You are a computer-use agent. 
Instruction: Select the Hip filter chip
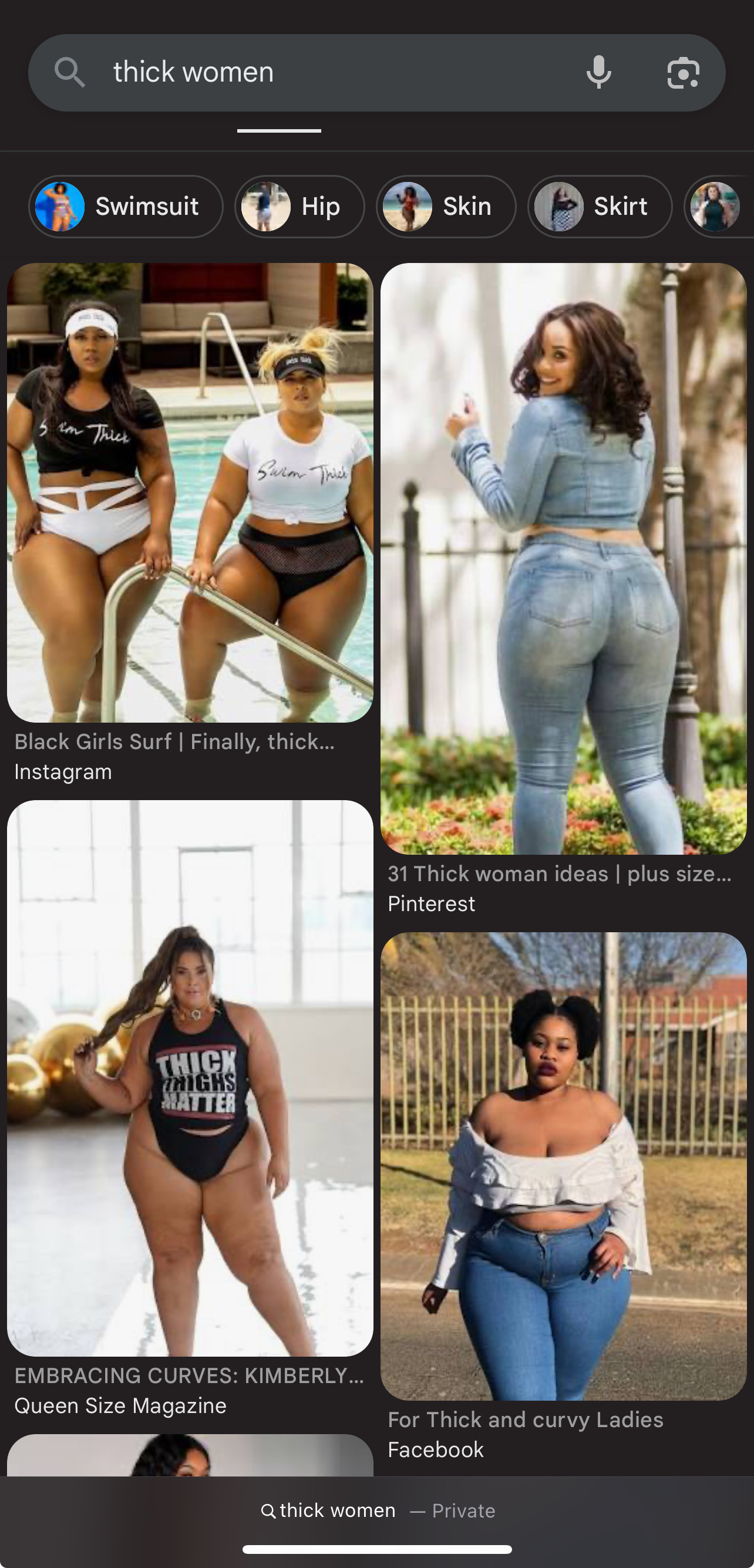tap(299, 207)
